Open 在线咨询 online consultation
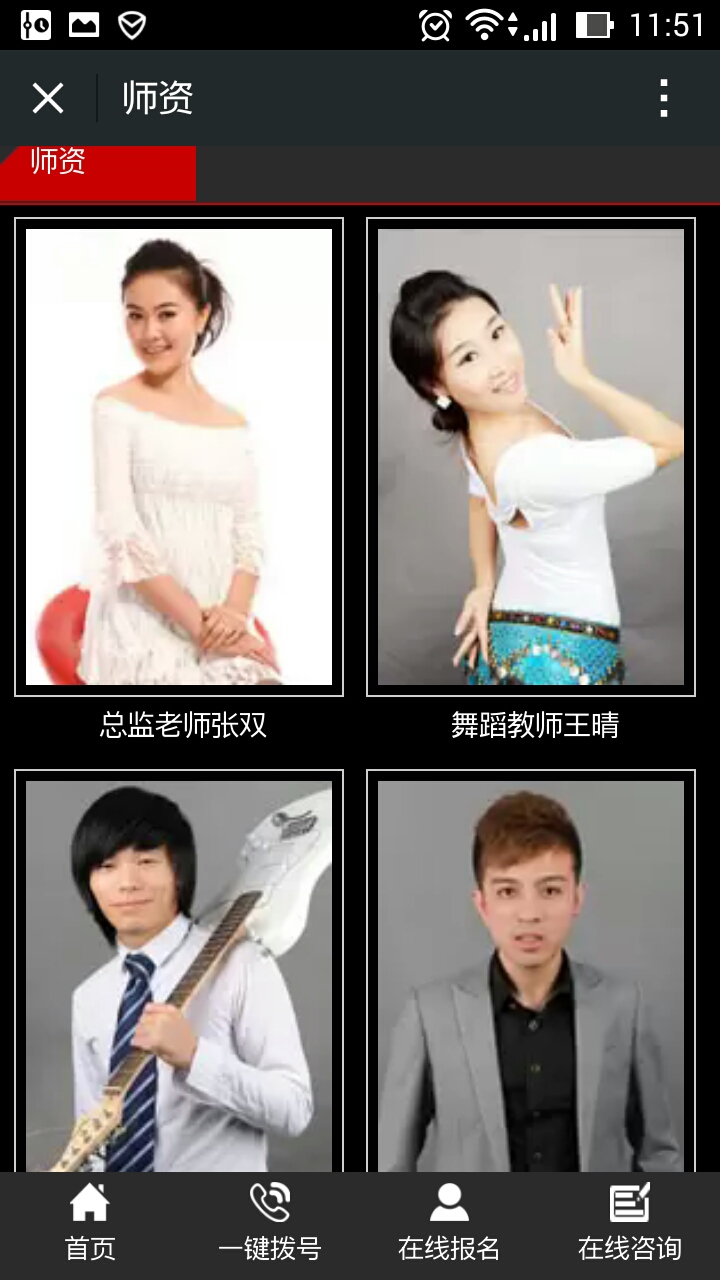 click(x=630, y=1224)
